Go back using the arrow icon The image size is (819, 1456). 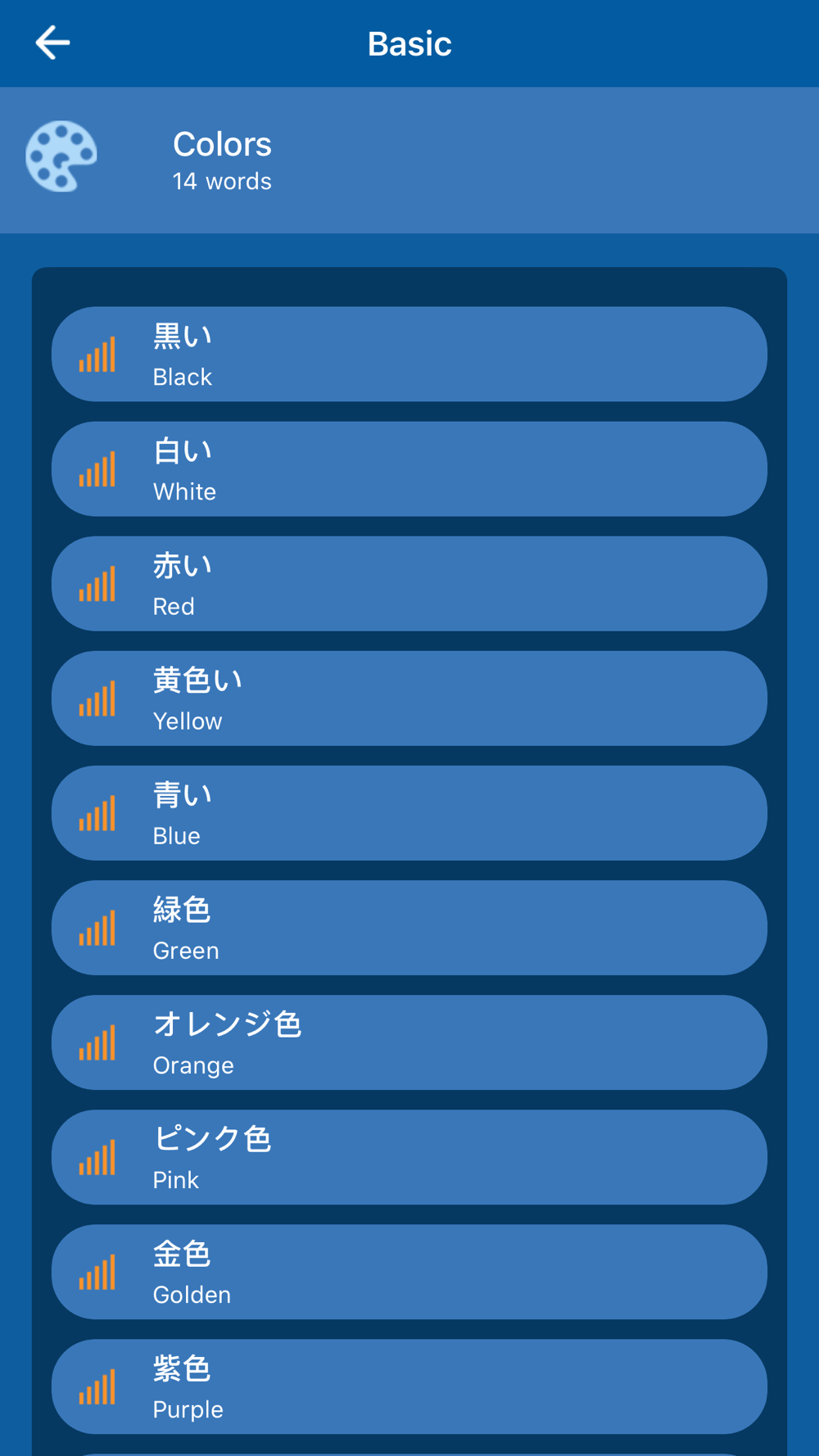[52, 43]
